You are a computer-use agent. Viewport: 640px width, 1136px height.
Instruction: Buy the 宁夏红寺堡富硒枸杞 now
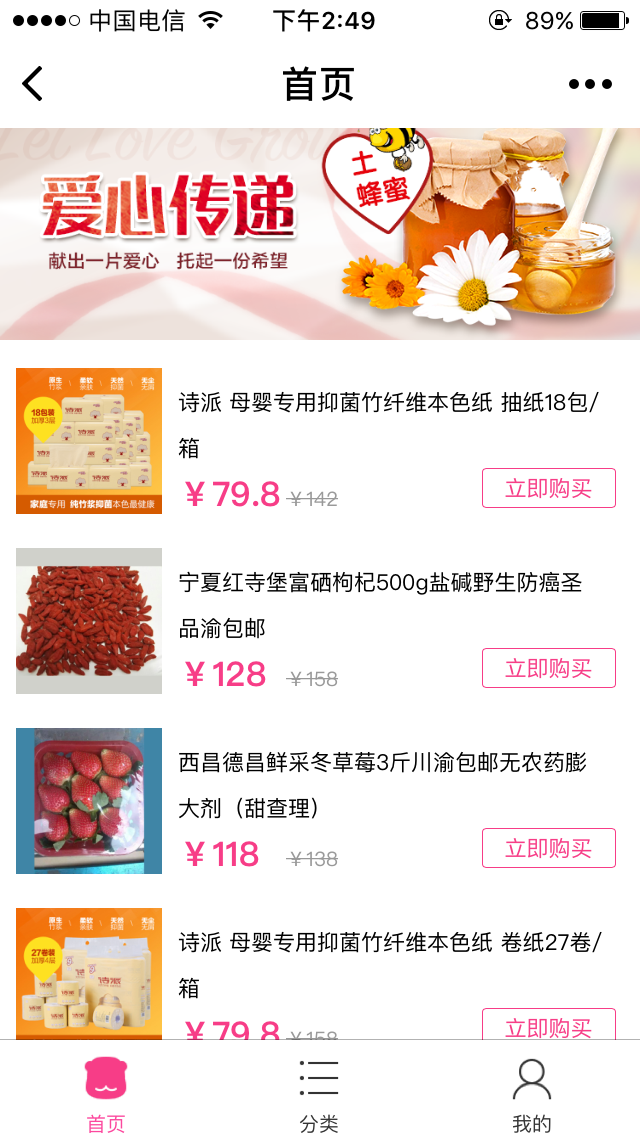pyautogui.click(x=548, y=668)
